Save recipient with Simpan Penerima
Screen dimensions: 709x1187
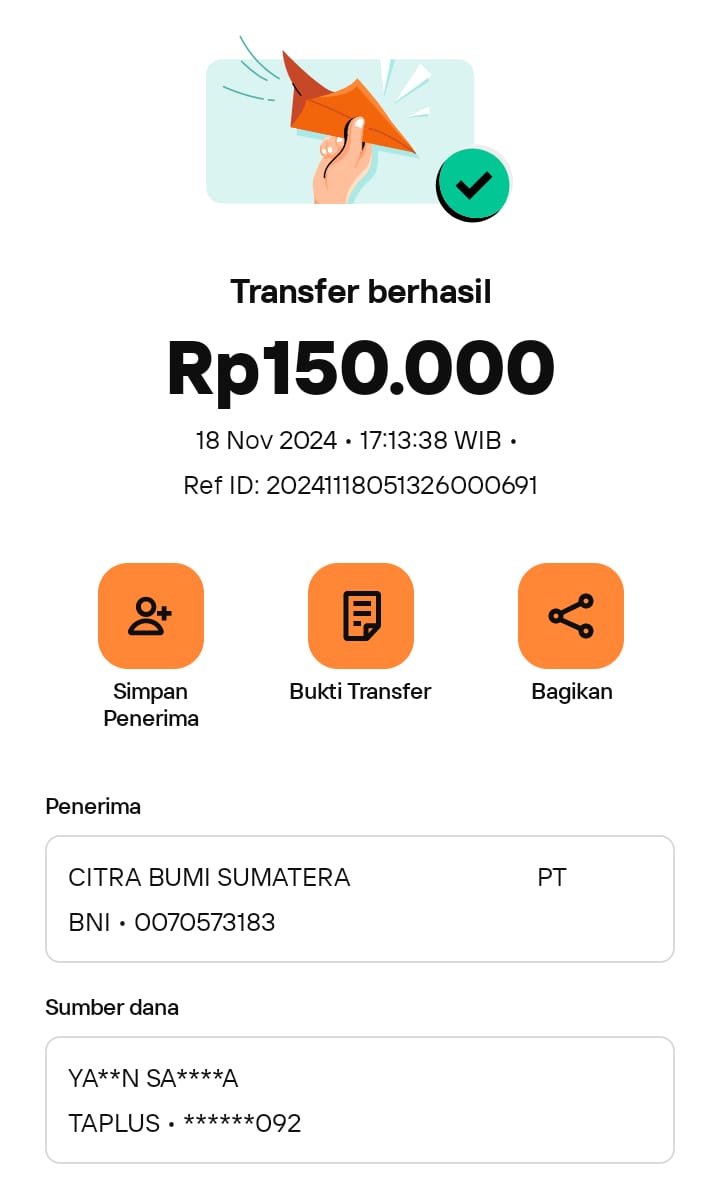pyautogui.click(x=151, y=615)
